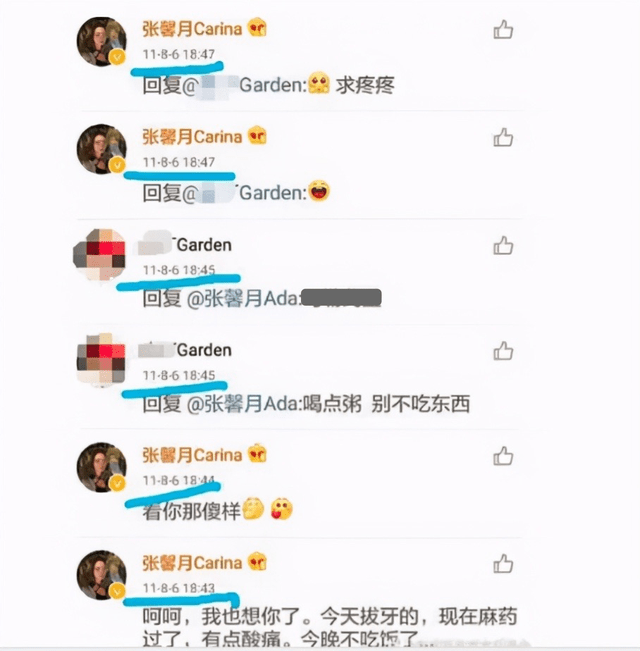
Task: Like the comment 看你那傻样
Action: pos(503,457)
